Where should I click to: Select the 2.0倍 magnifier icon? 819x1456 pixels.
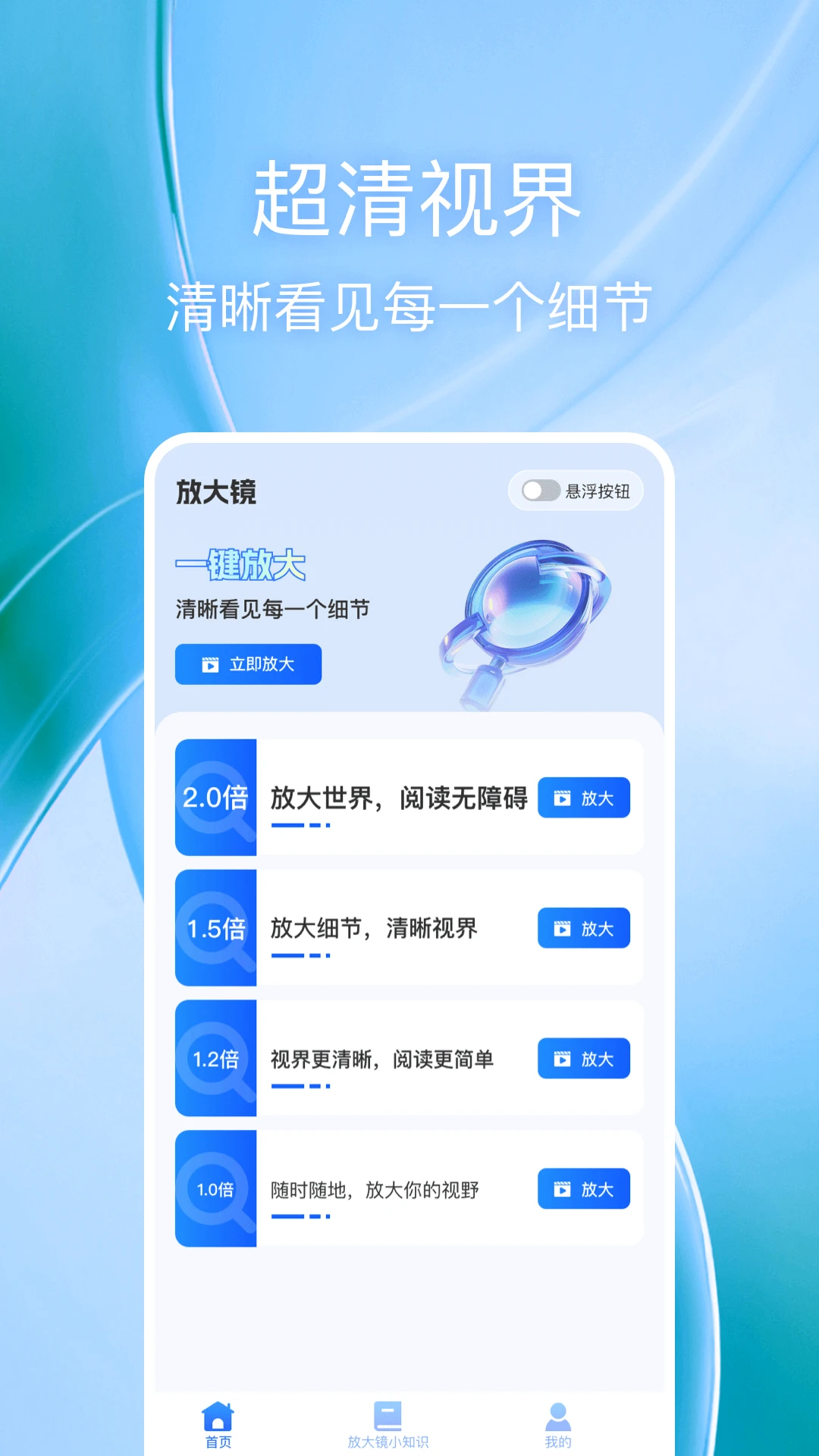point(216,797)
